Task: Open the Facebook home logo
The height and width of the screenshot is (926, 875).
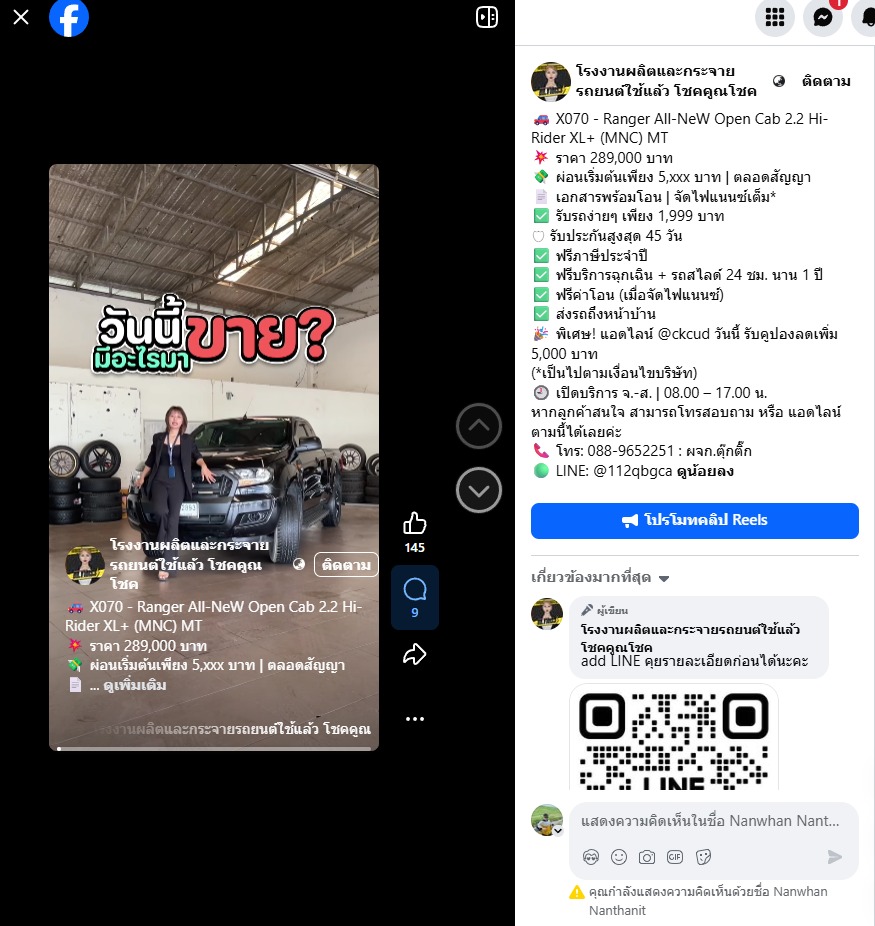Action: click(69, 17)
